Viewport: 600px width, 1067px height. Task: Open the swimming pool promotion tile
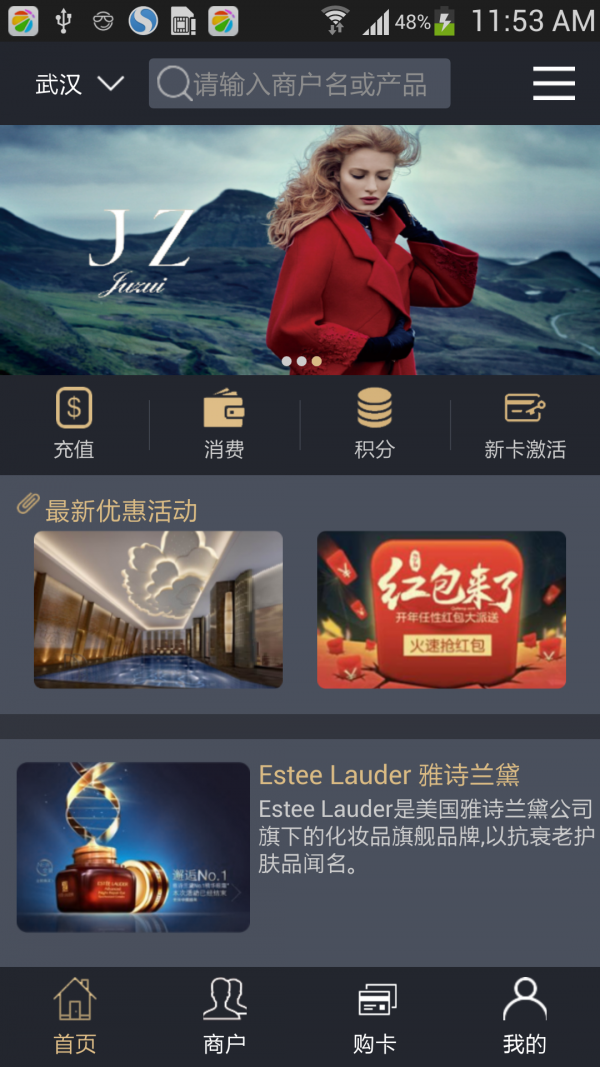click(x=158, y=609)
